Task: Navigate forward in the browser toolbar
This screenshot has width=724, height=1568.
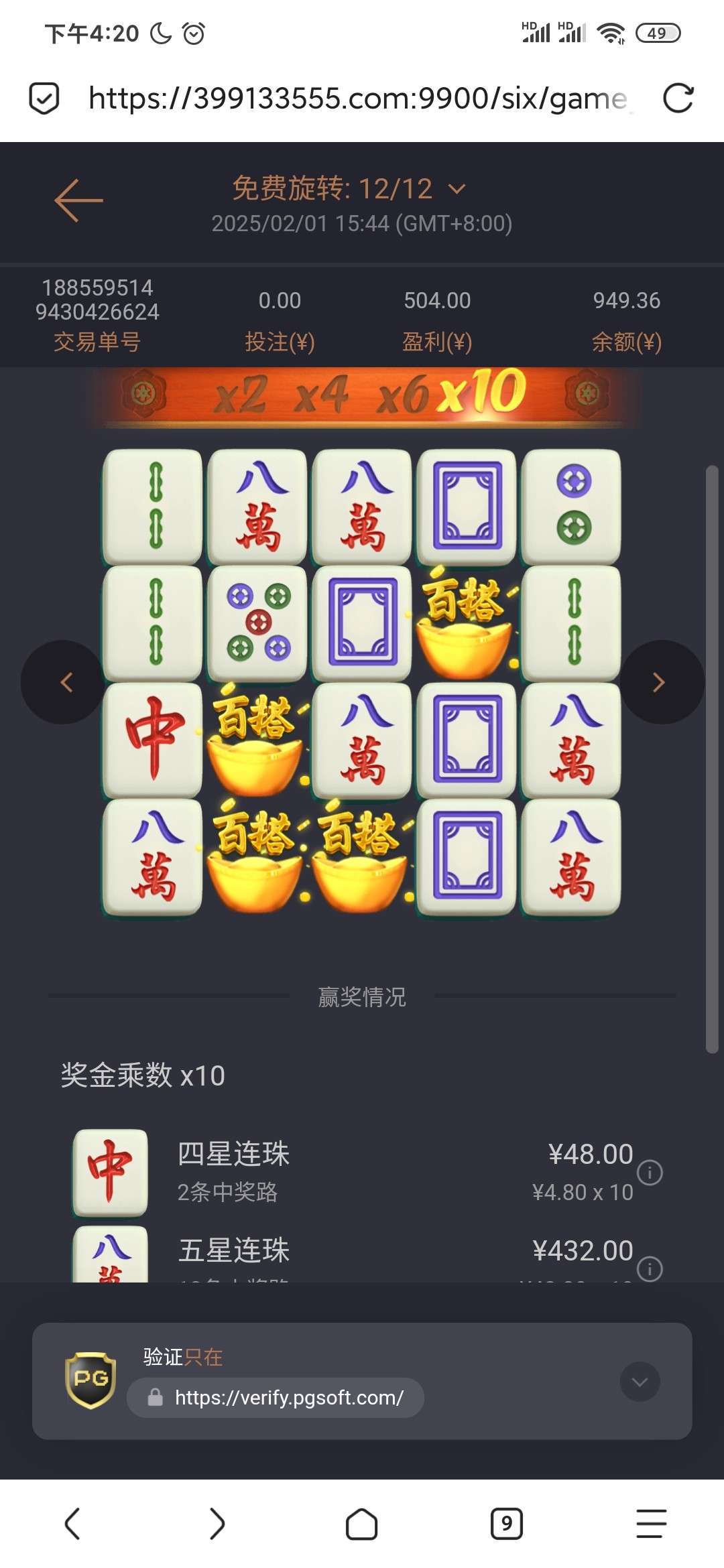Action: pyautogui.click(x=217, y=1524)
